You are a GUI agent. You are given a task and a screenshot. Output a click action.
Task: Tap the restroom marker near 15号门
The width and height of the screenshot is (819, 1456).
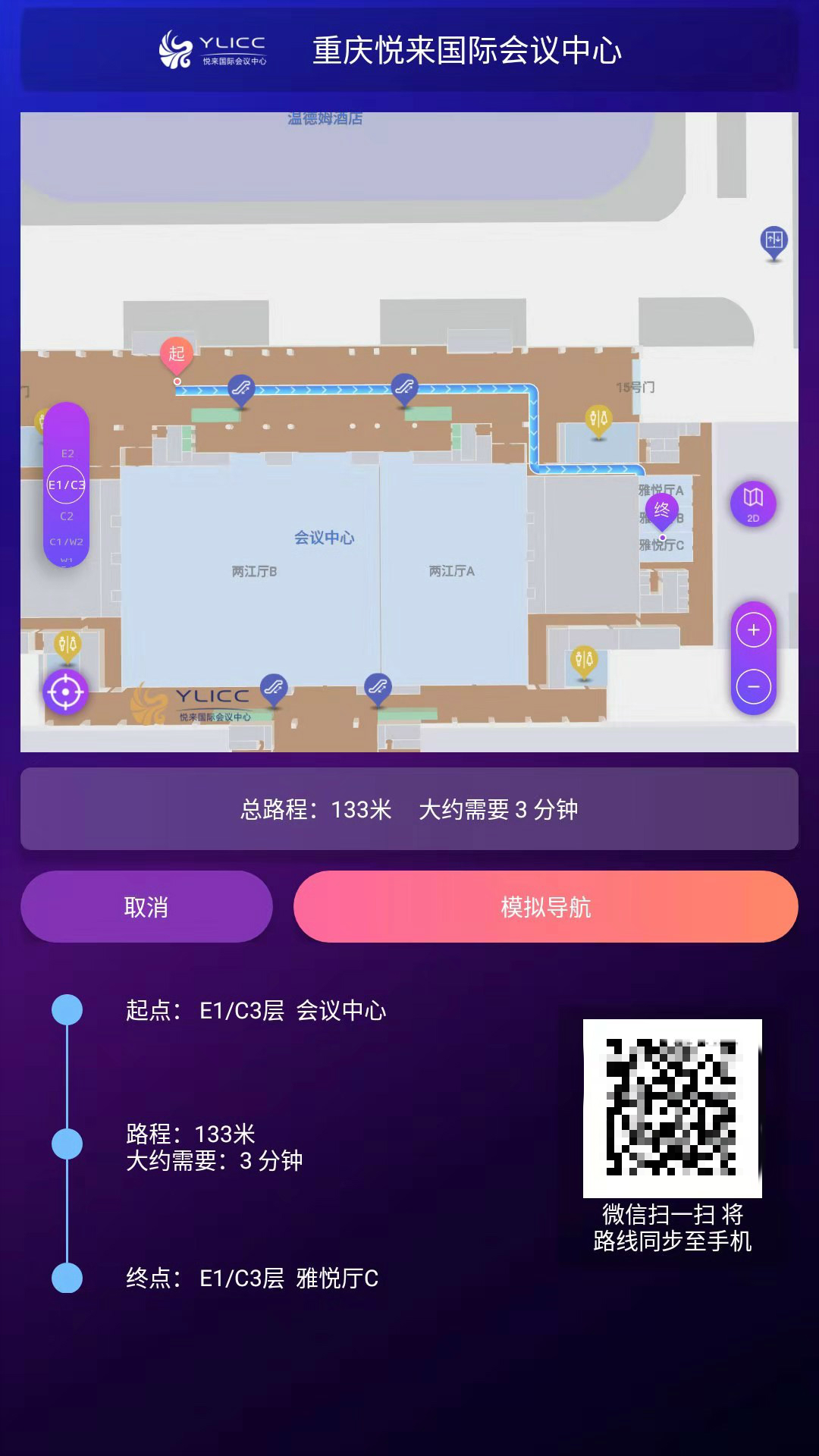(598, 419)
